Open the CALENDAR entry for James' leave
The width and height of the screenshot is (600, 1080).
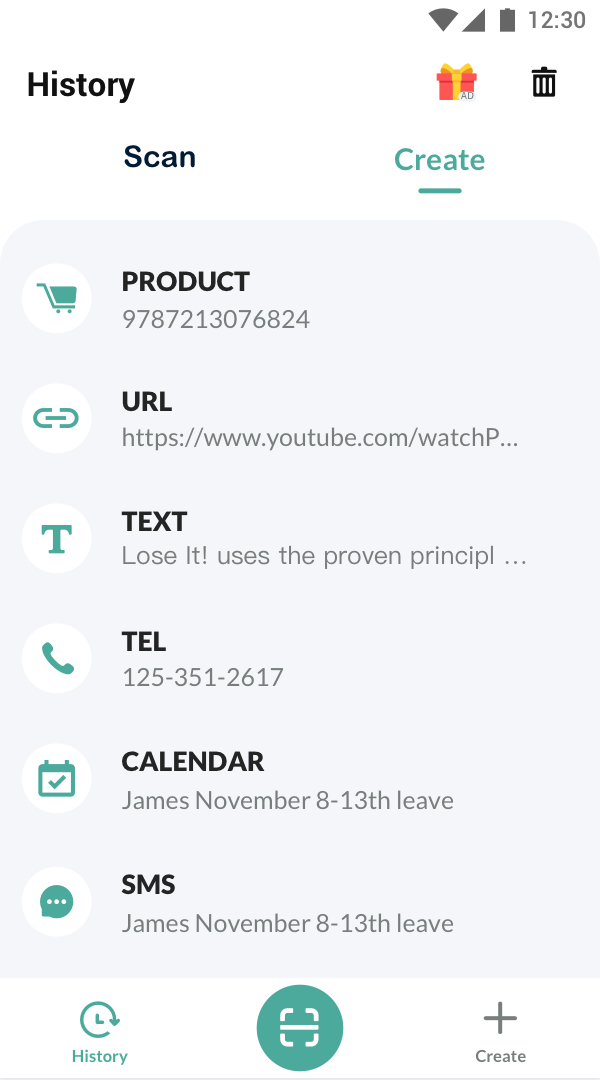pos(300,780)
